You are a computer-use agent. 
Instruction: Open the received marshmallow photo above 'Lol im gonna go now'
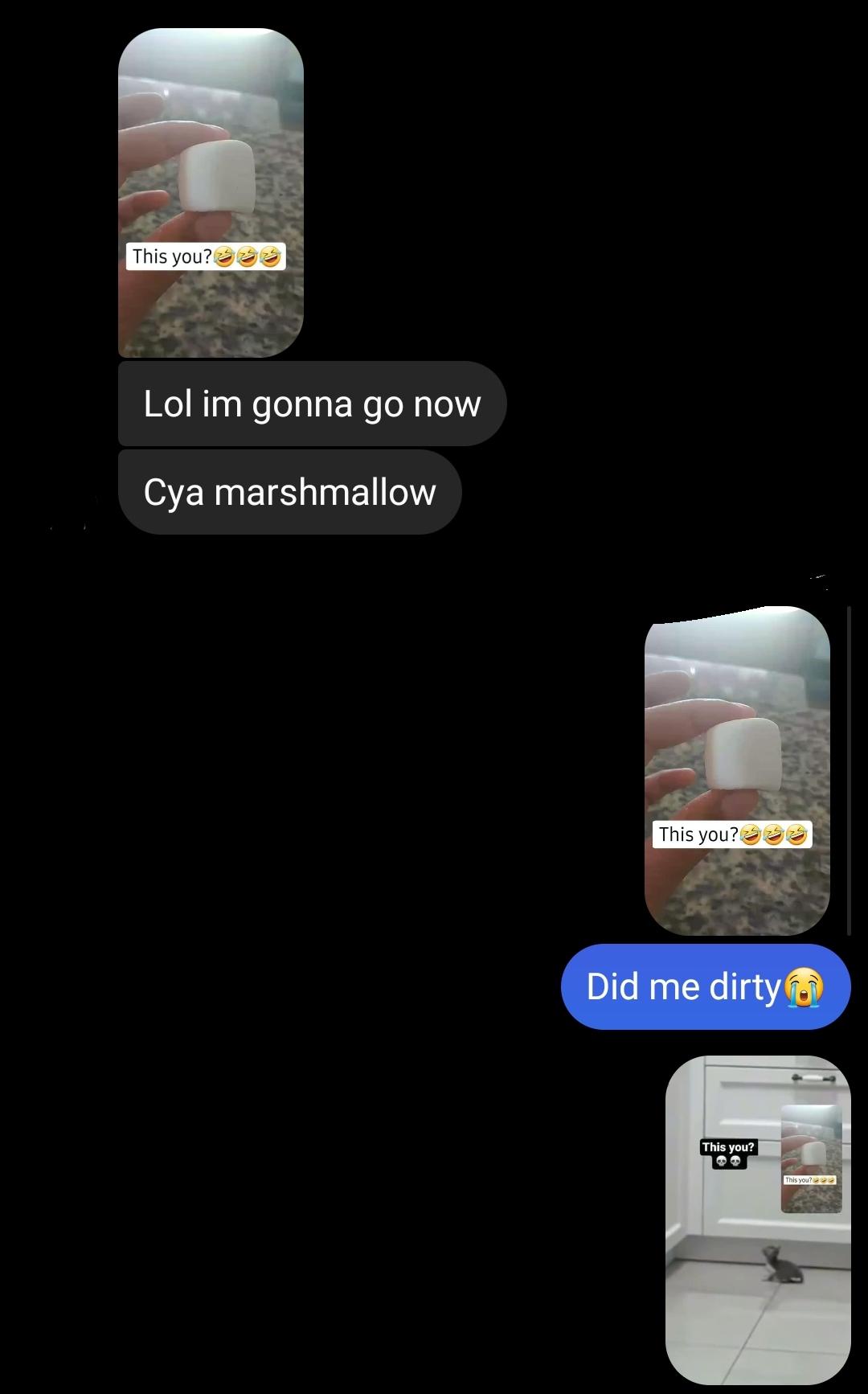211,193
